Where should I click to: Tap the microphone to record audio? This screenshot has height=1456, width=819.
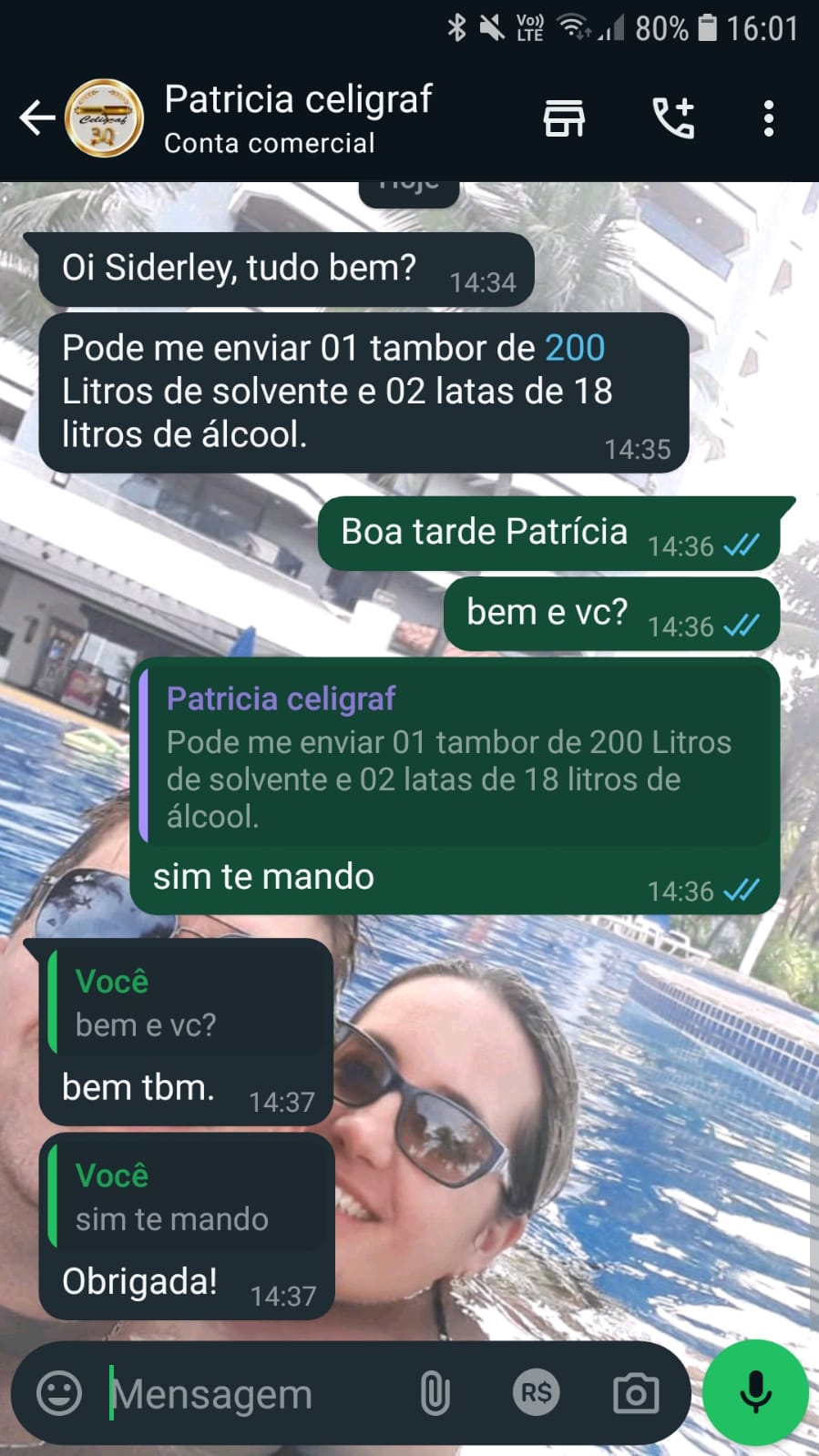[755, 1393]
